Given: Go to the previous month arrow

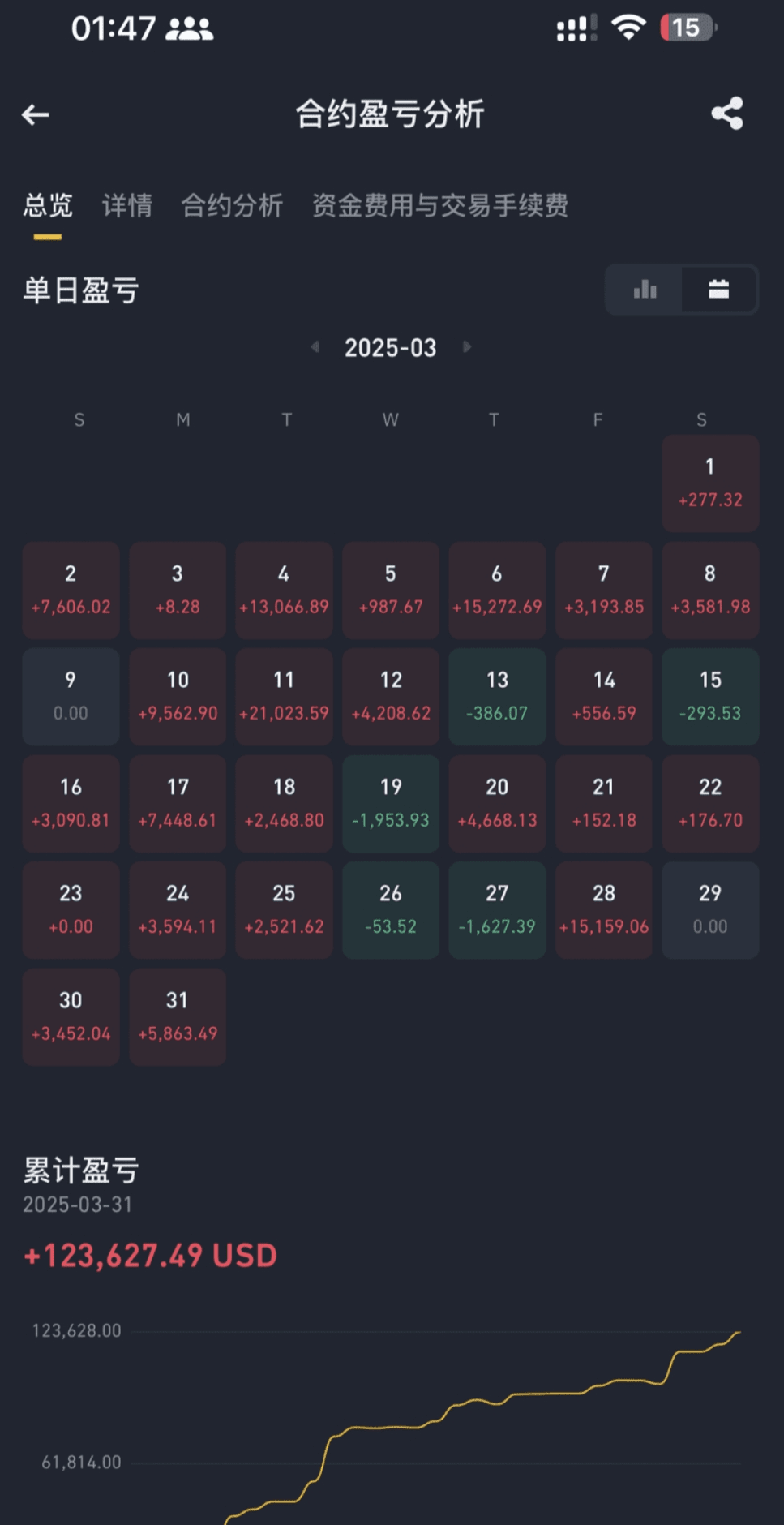Looking at the screenshot, I should (315, 347).
